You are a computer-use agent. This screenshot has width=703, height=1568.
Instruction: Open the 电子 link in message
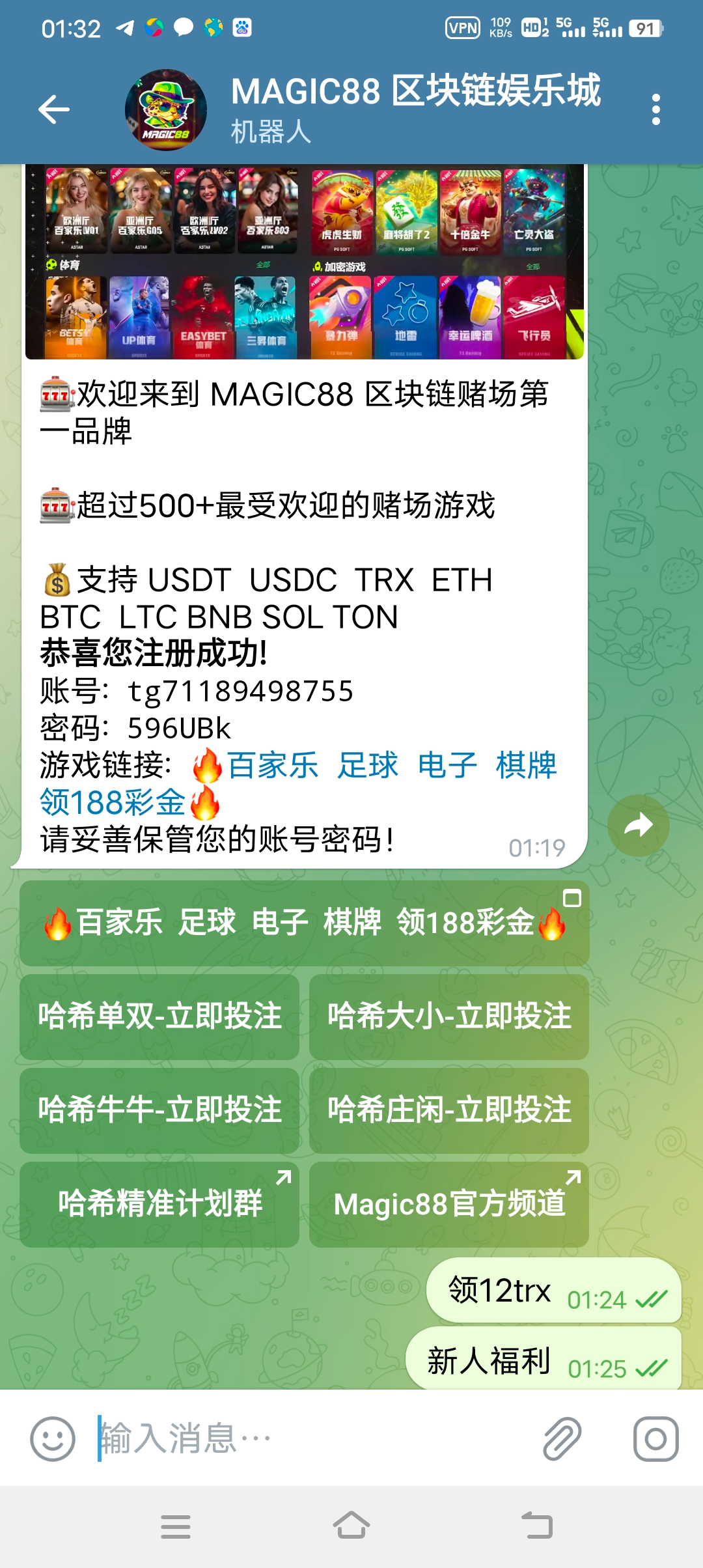pyautogui.click(x=447, y=765)
